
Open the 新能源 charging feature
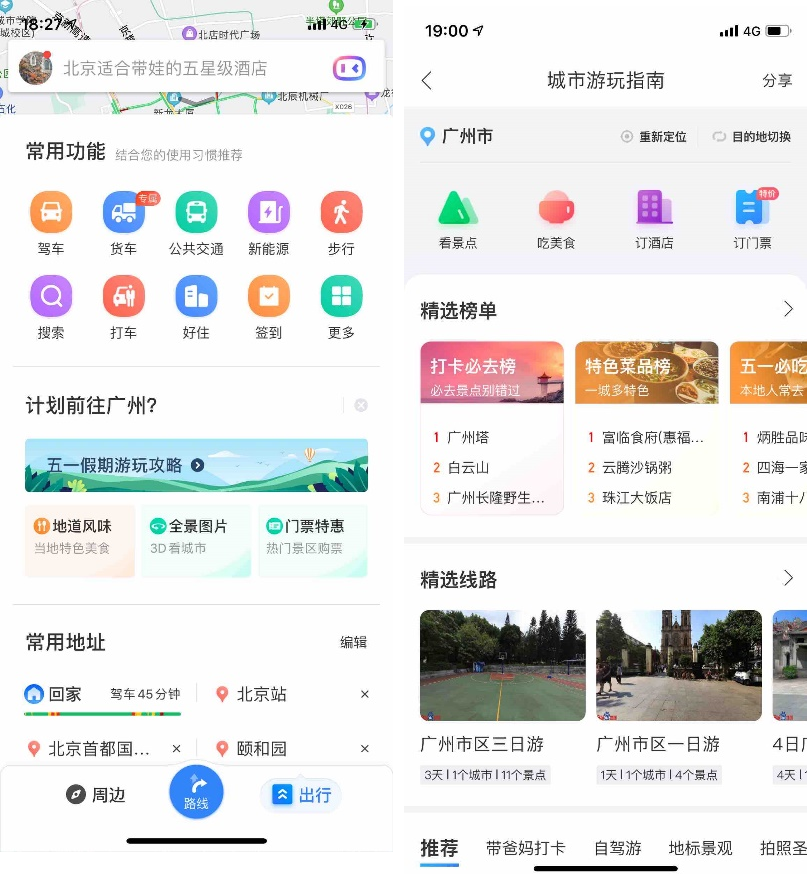pos(268,212)
